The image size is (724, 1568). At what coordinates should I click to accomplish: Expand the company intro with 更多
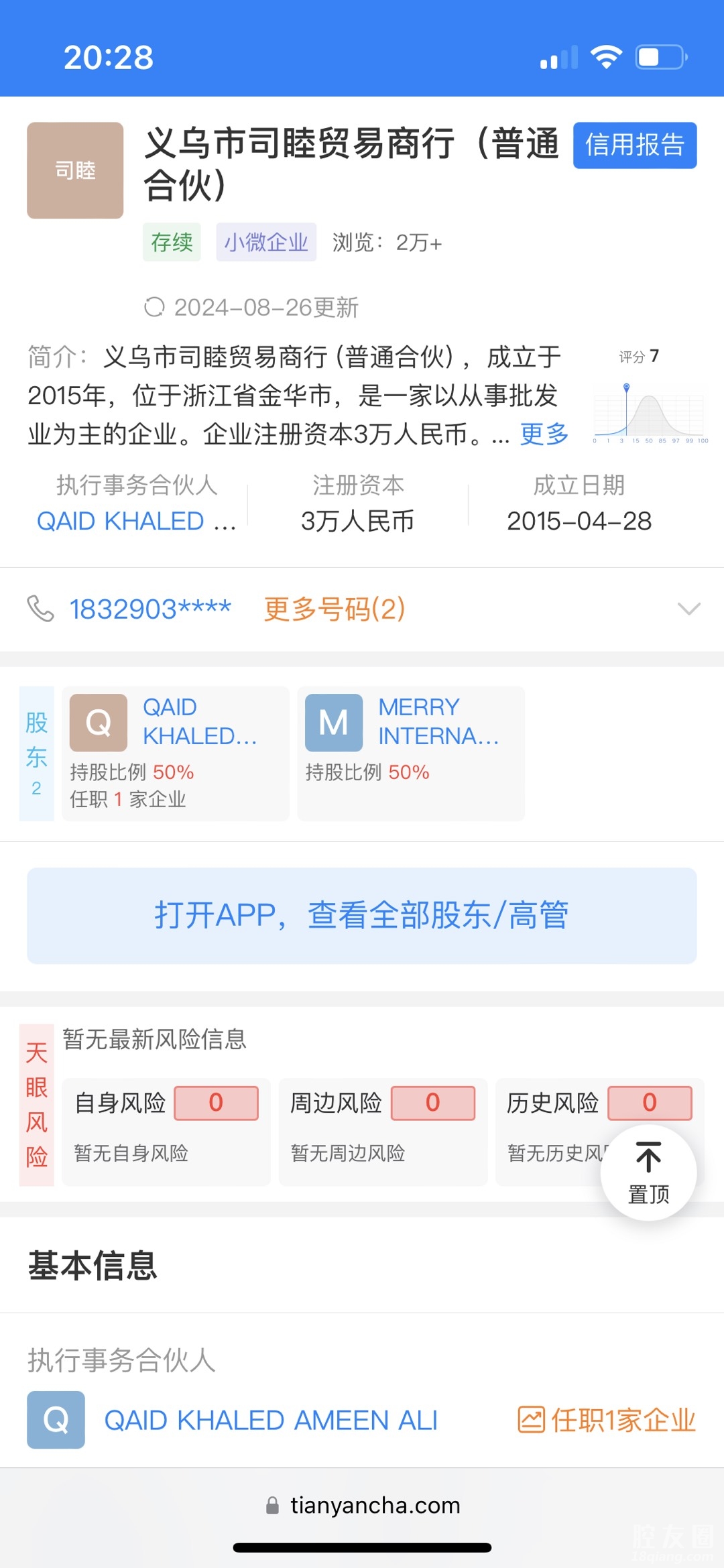point(544,434)
